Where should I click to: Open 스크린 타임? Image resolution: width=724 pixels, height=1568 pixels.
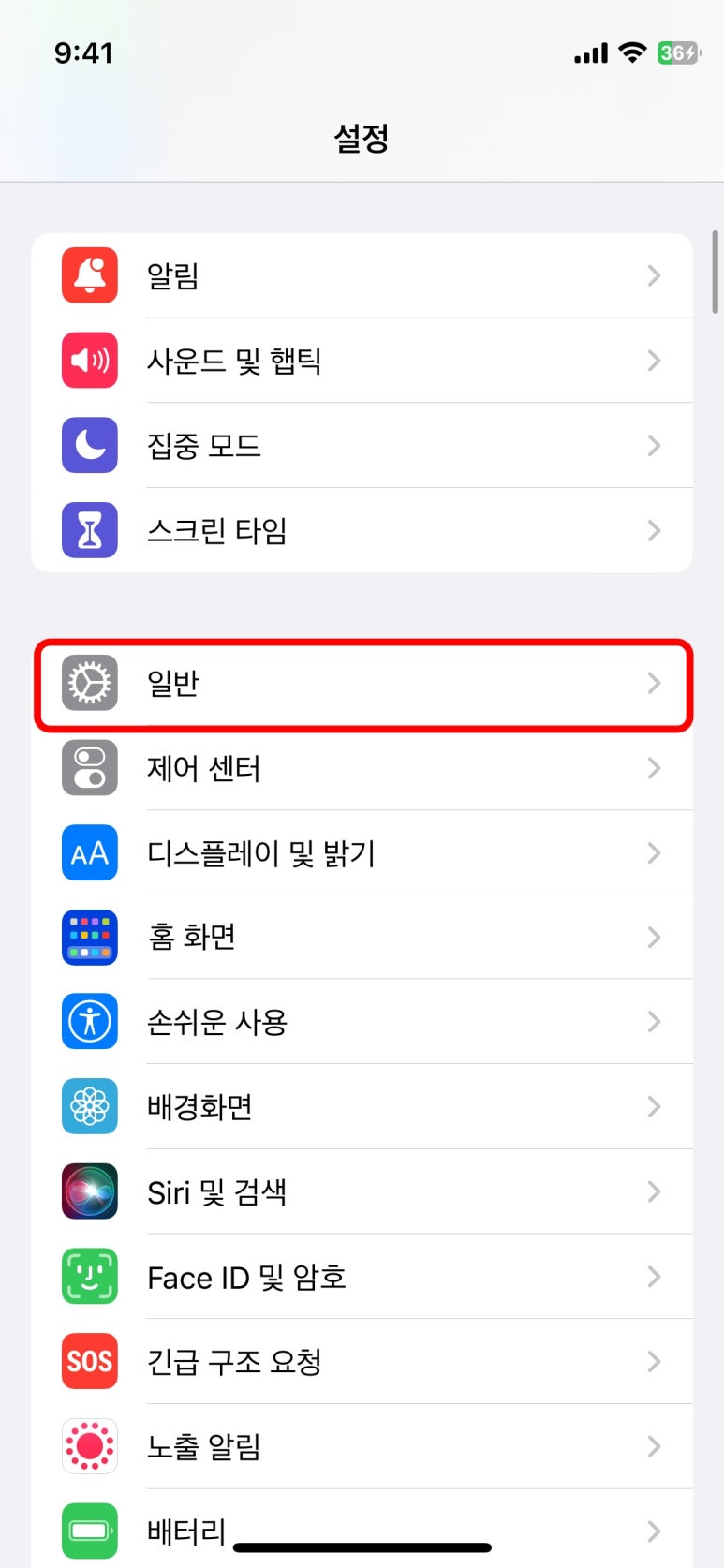(x=362, y=530)
